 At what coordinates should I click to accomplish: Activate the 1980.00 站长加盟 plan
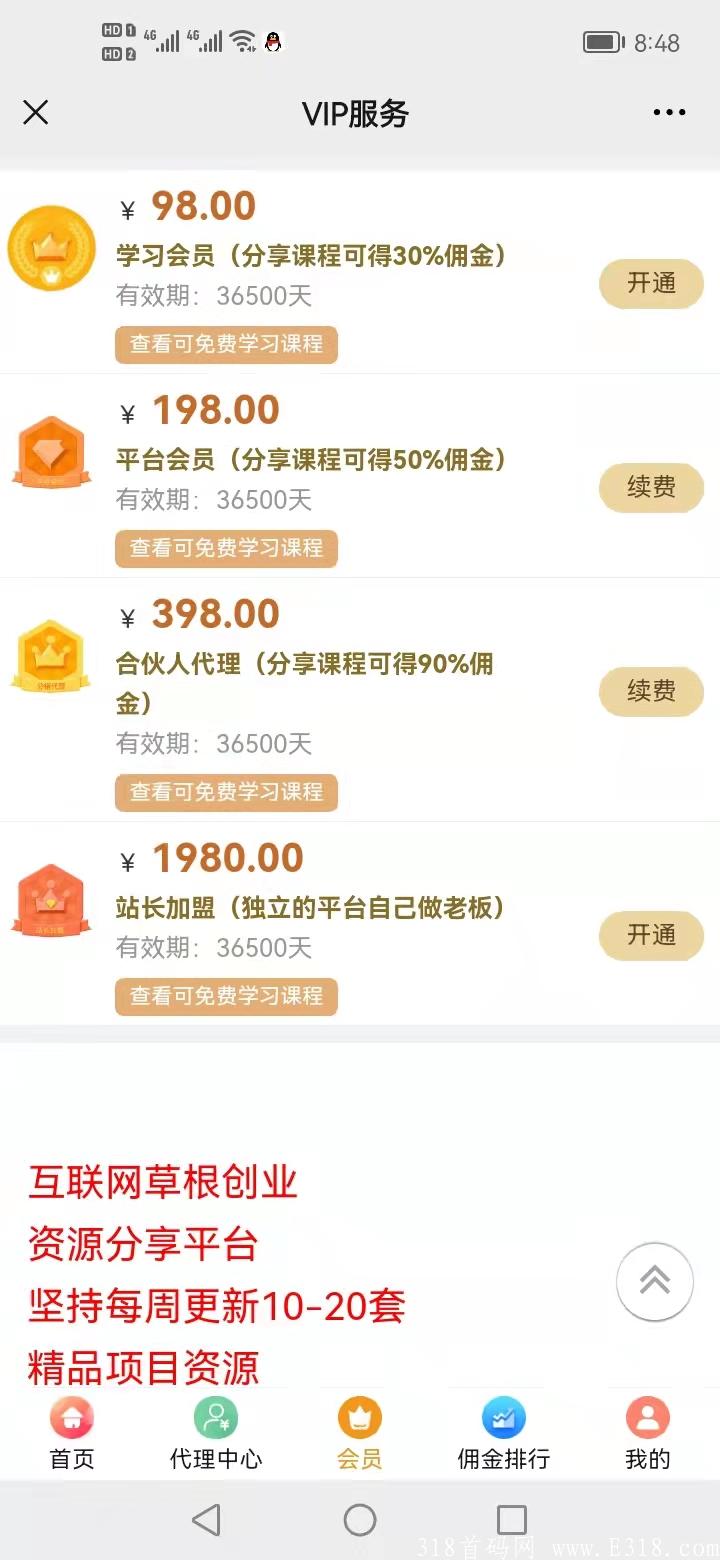coord(652,936)
